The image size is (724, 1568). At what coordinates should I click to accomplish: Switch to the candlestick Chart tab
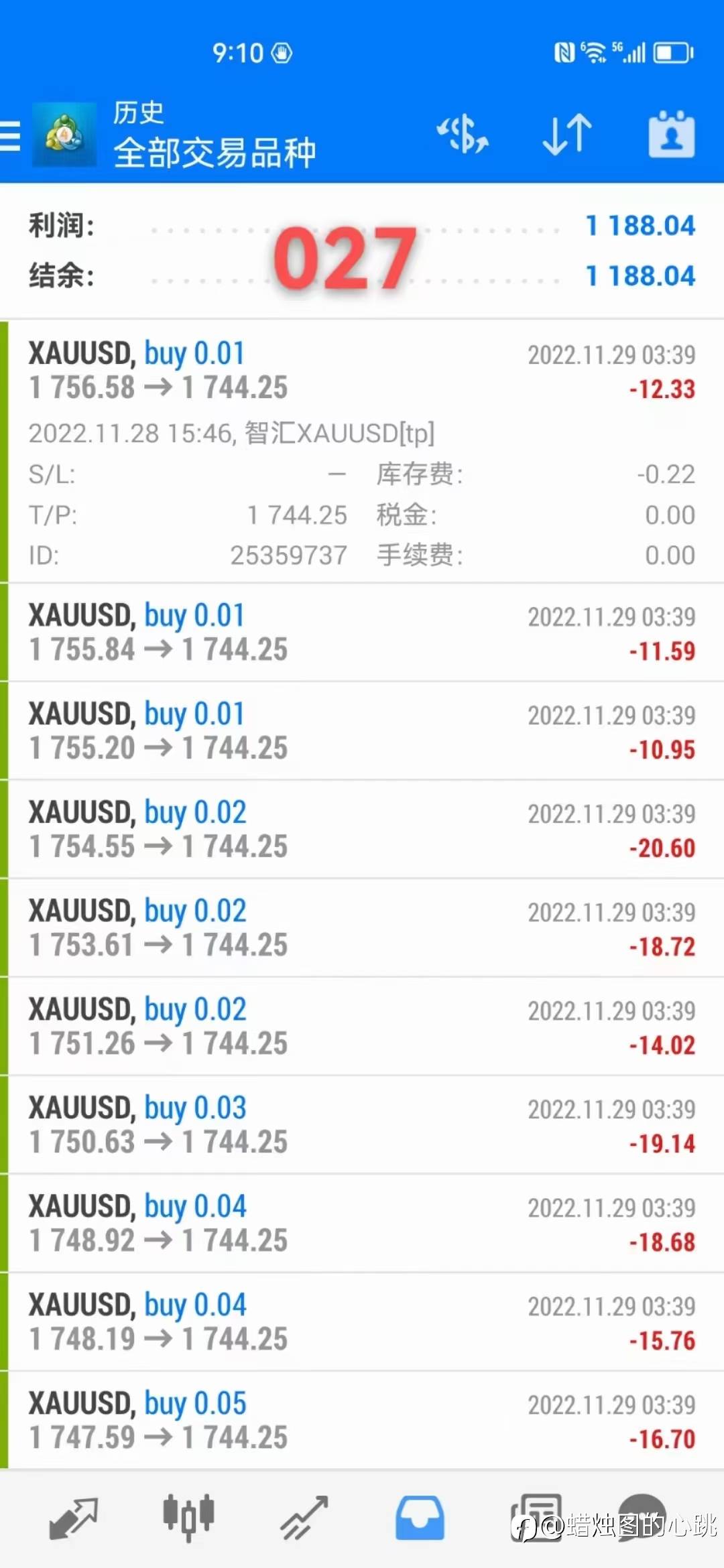(188, 1517)
